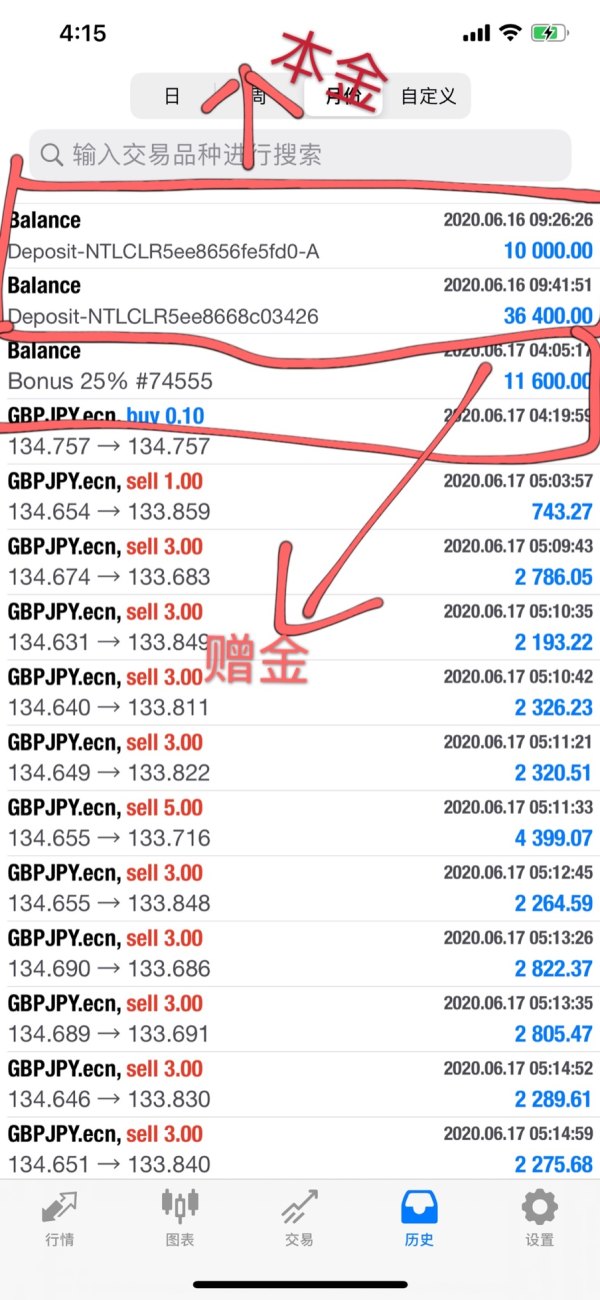This screenshot has width=600, height=1300.
Task: Switch to the 图表 chart tab
Action: point(180,1218)
